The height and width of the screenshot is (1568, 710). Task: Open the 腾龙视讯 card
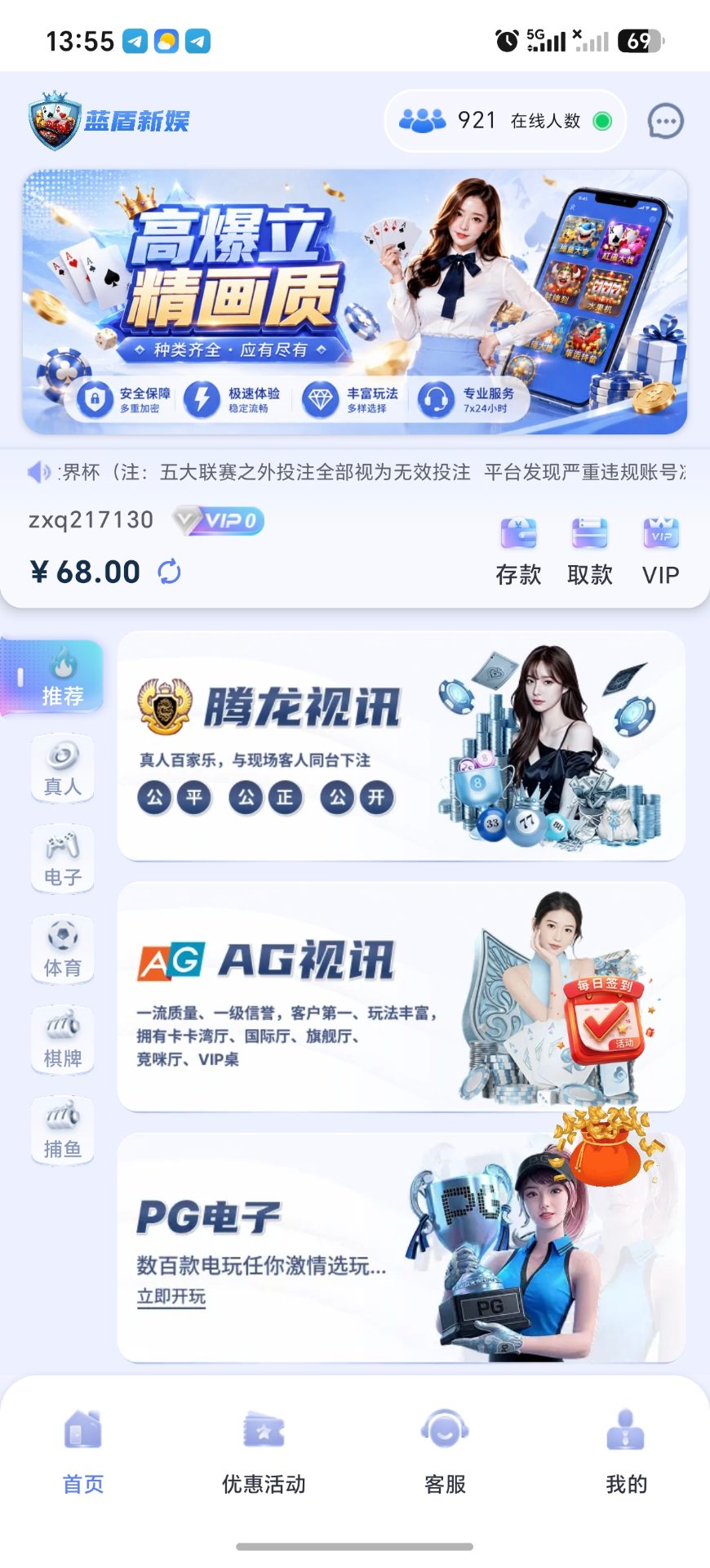click(401, 746)
